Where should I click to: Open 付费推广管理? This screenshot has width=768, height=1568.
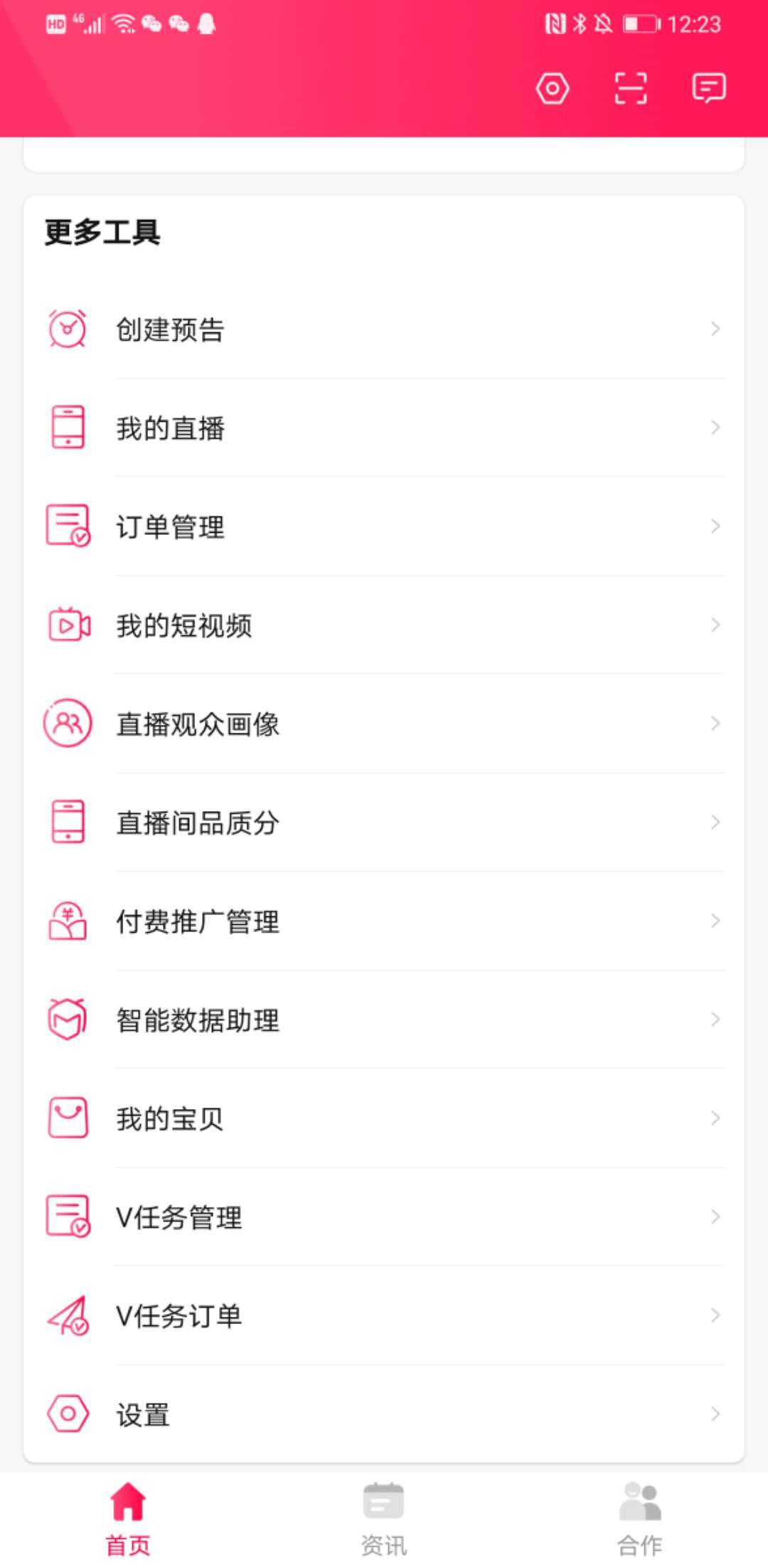pyautogui.click(x=384, y=921)
